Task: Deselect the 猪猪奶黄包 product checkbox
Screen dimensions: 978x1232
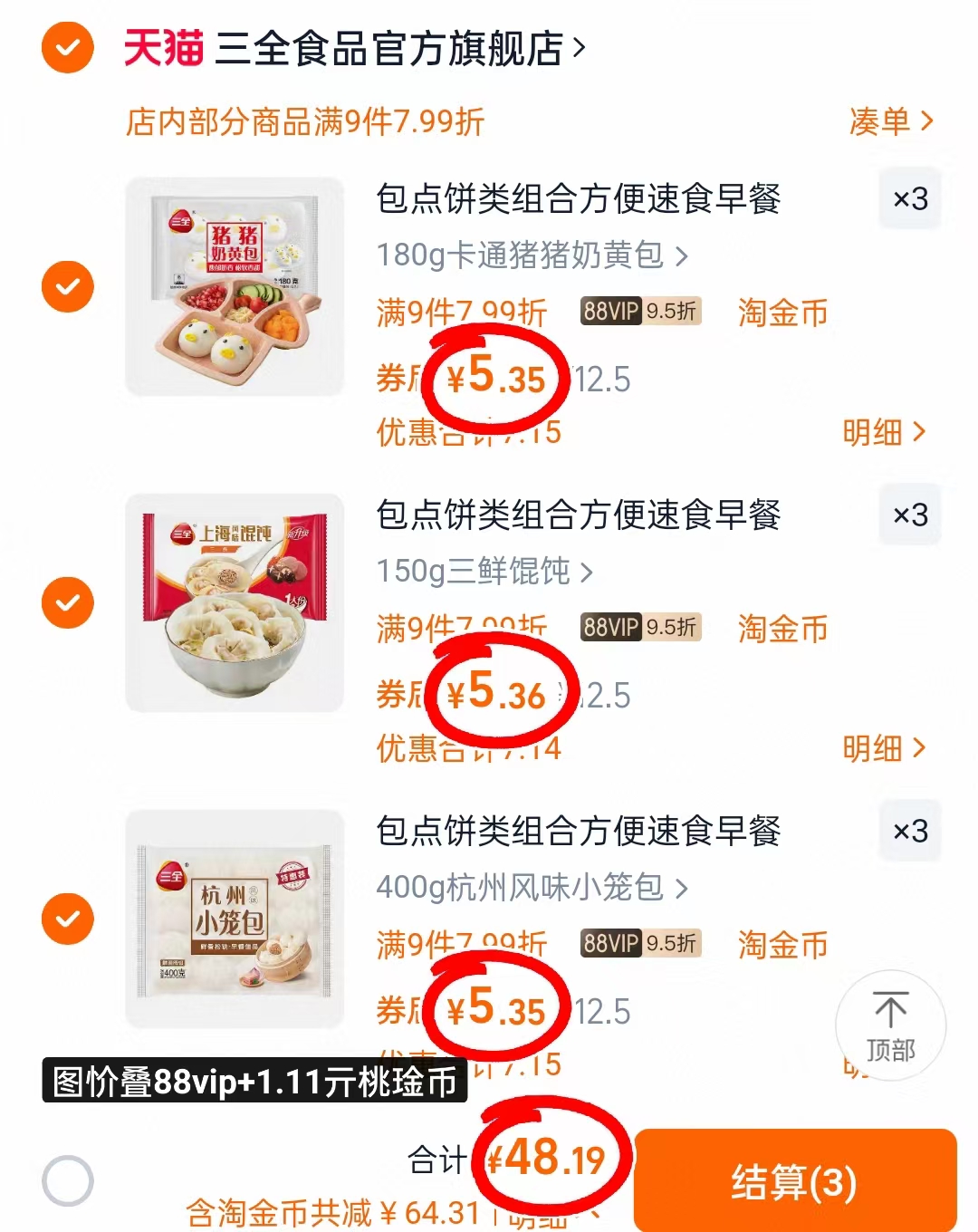Action: tap(67, 286)
